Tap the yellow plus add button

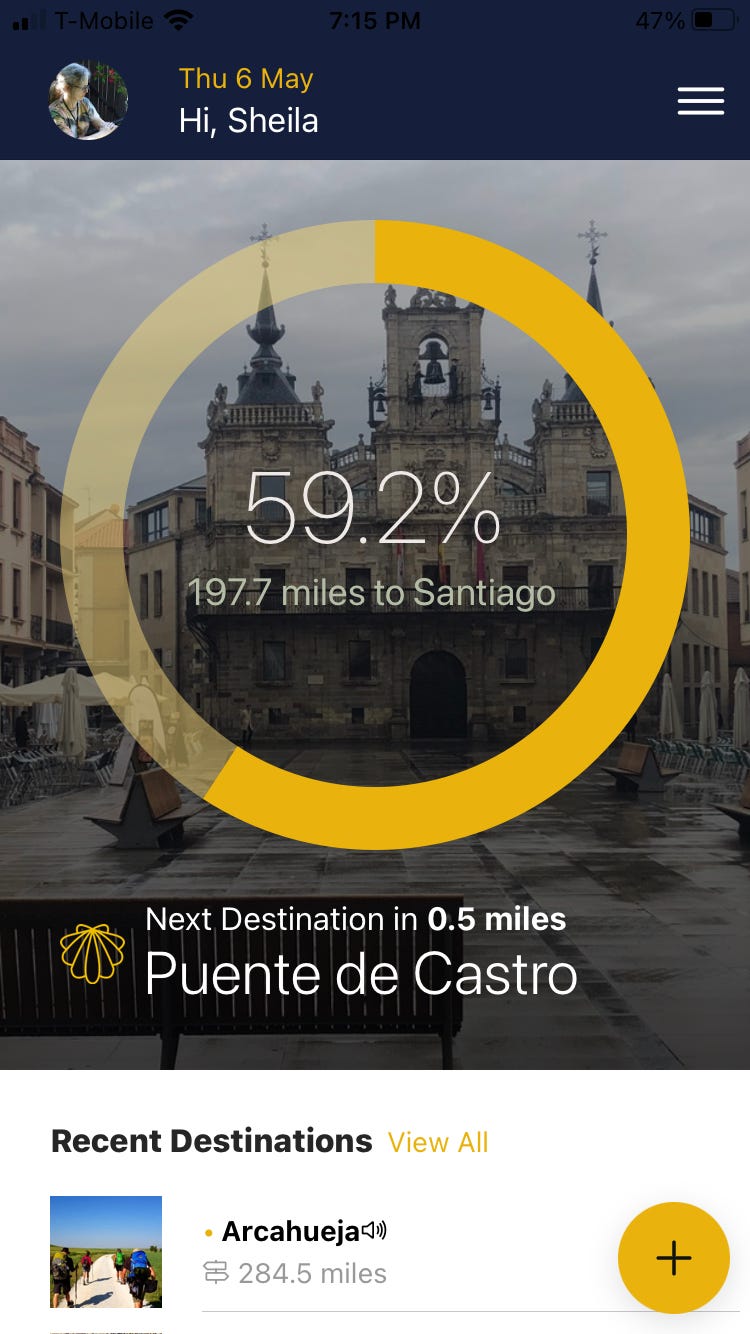674,1257
